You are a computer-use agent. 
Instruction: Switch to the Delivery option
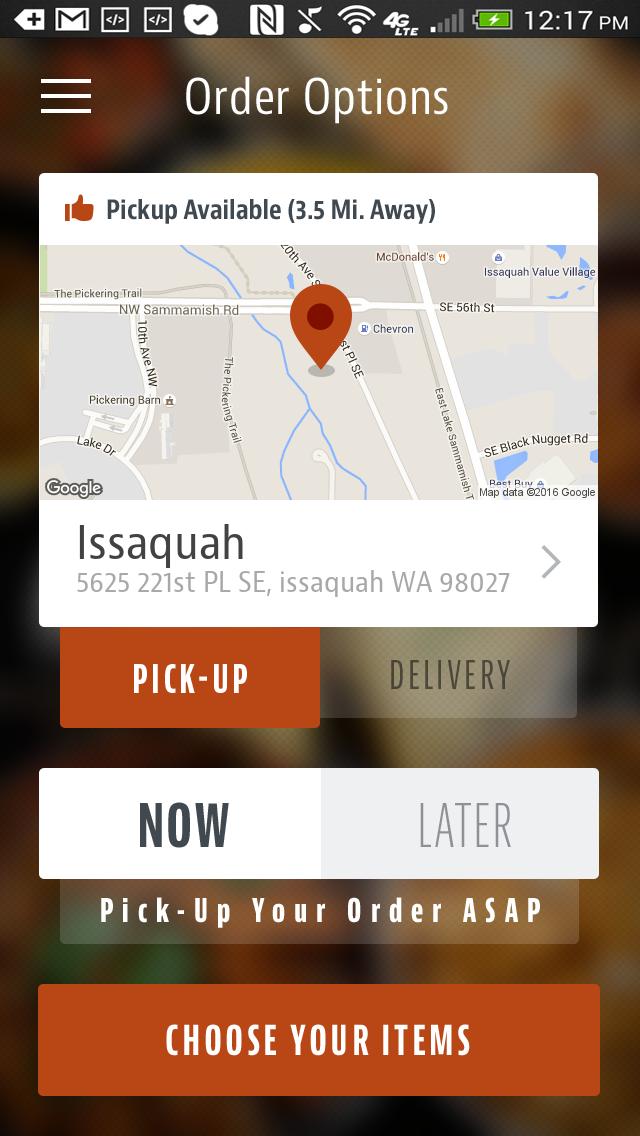point(449,675)
